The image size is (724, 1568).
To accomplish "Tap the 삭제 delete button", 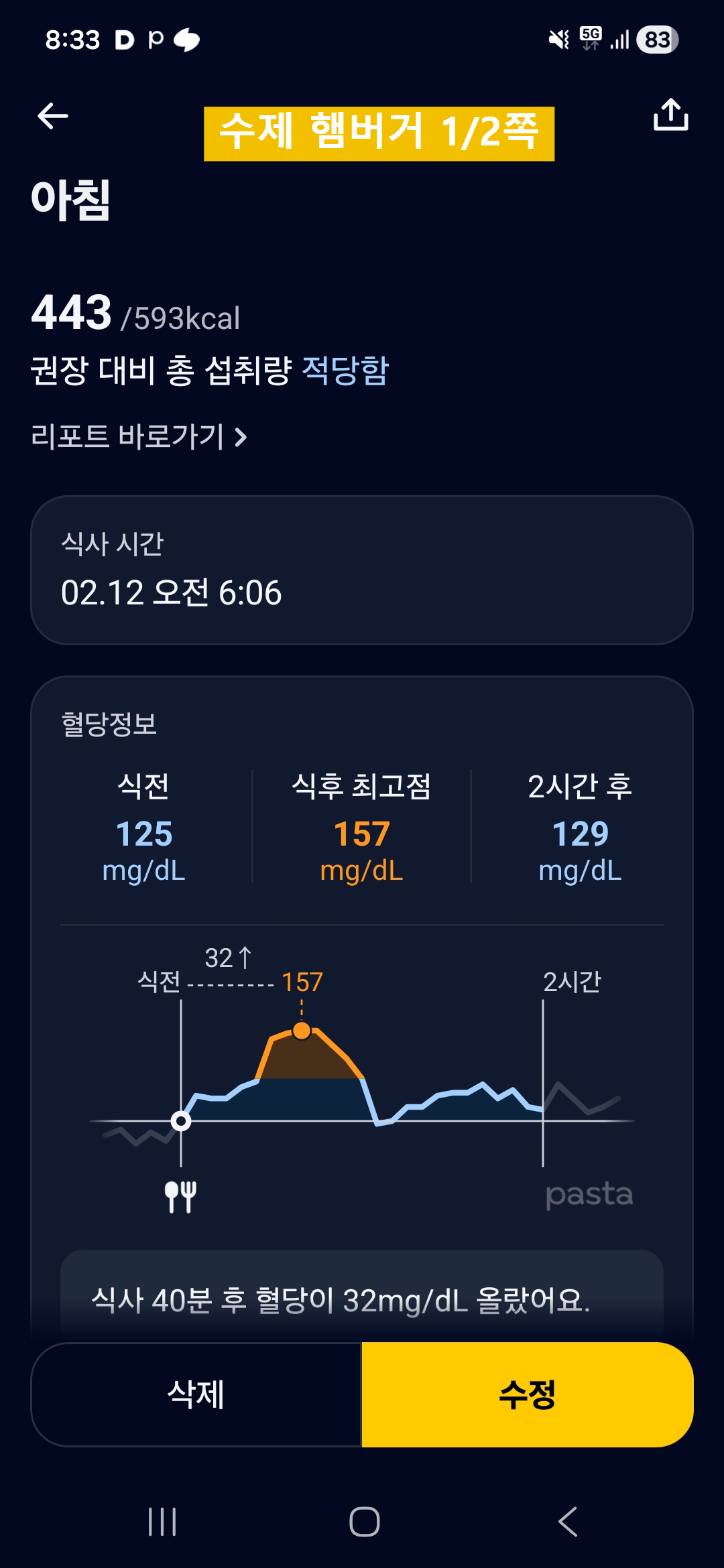I will pyautogui.click(x=196, y=1394).
